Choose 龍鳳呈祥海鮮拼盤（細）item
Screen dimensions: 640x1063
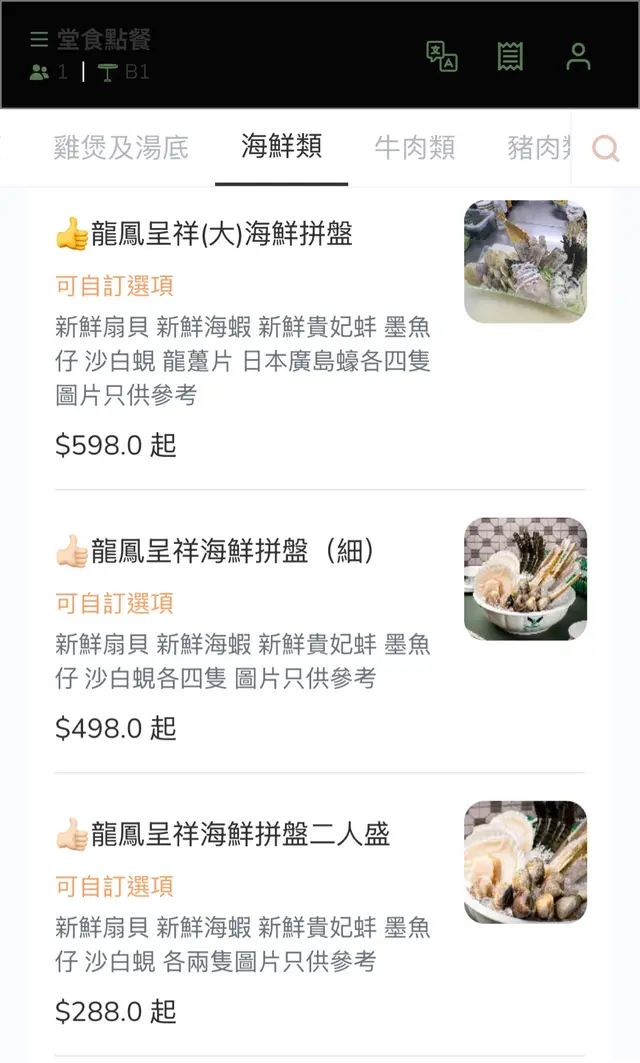tap(232, 551)
